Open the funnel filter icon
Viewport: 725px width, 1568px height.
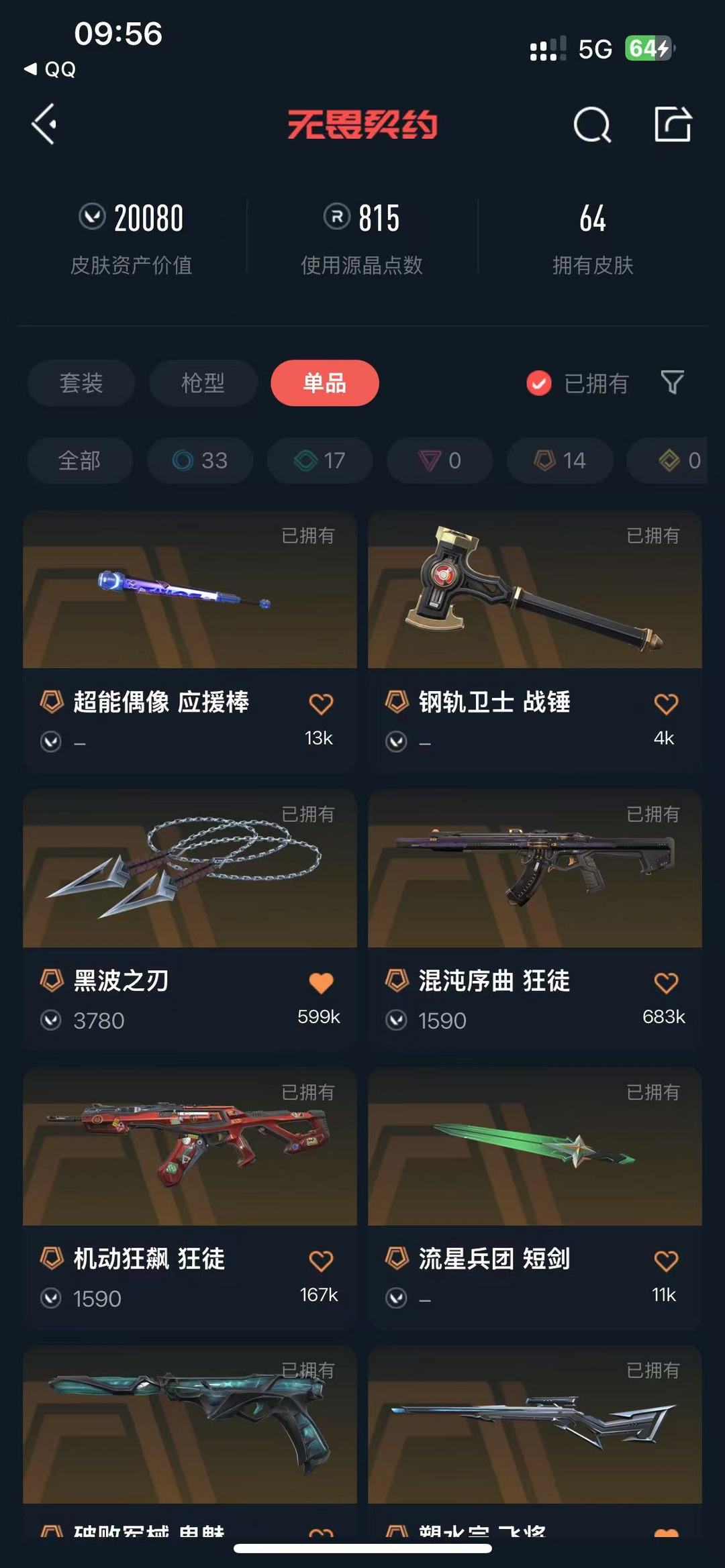point(672,382)
